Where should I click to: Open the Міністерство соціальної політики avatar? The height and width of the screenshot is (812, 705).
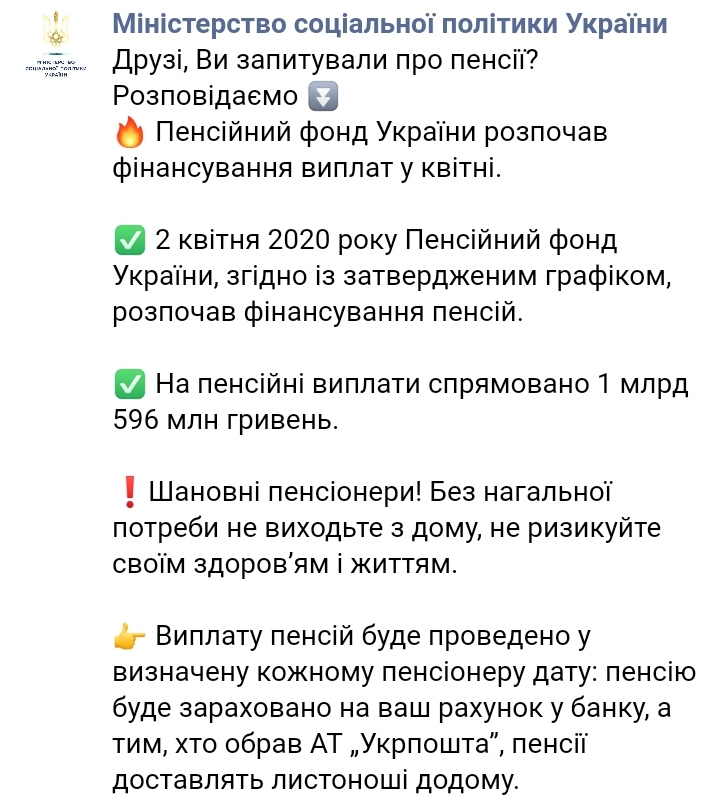click(57, 45)
